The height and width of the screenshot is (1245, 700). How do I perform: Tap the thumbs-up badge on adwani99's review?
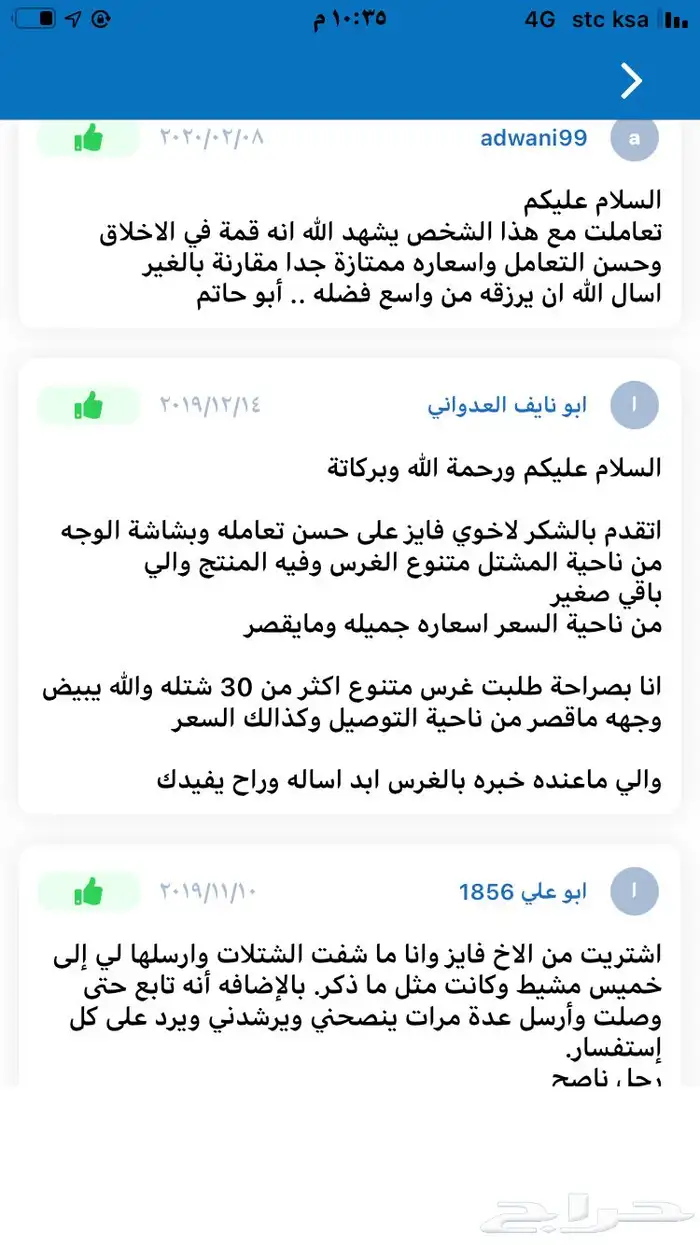[x=88, y=138]
